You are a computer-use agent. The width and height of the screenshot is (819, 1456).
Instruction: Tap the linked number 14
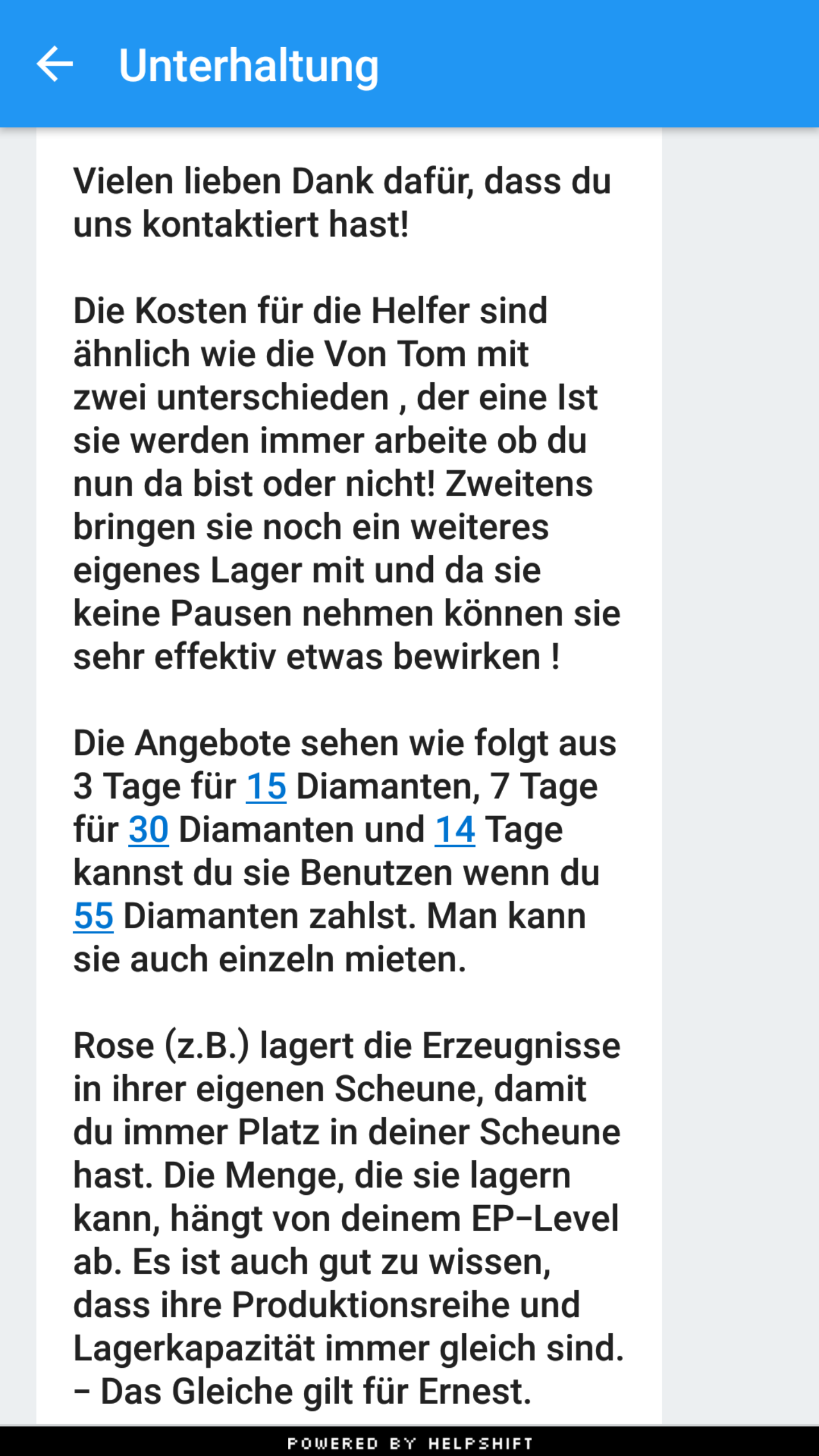454,830
